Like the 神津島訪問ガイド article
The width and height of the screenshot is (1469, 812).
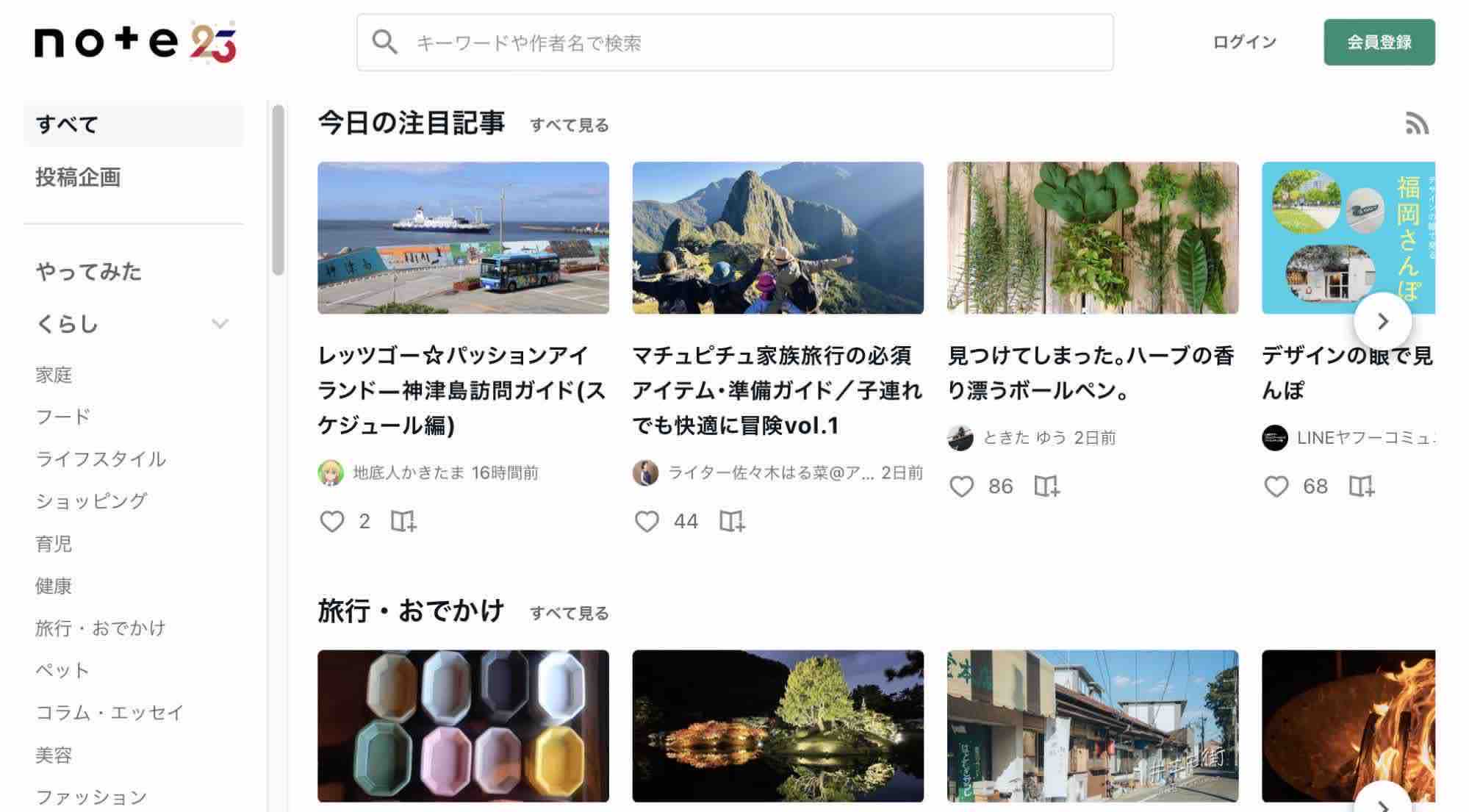click(332, 522)
